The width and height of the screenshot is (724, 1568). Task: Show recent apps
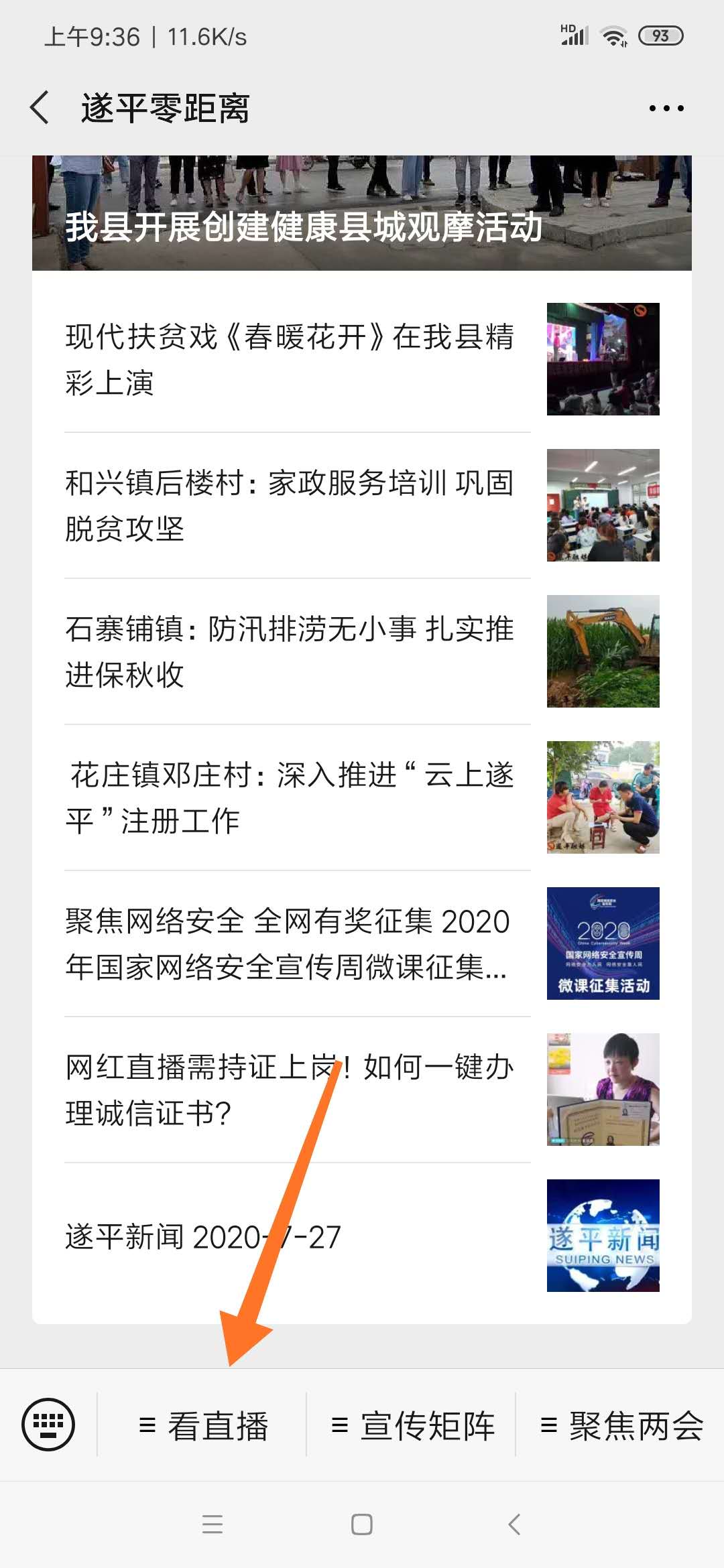coord(212,1524)
